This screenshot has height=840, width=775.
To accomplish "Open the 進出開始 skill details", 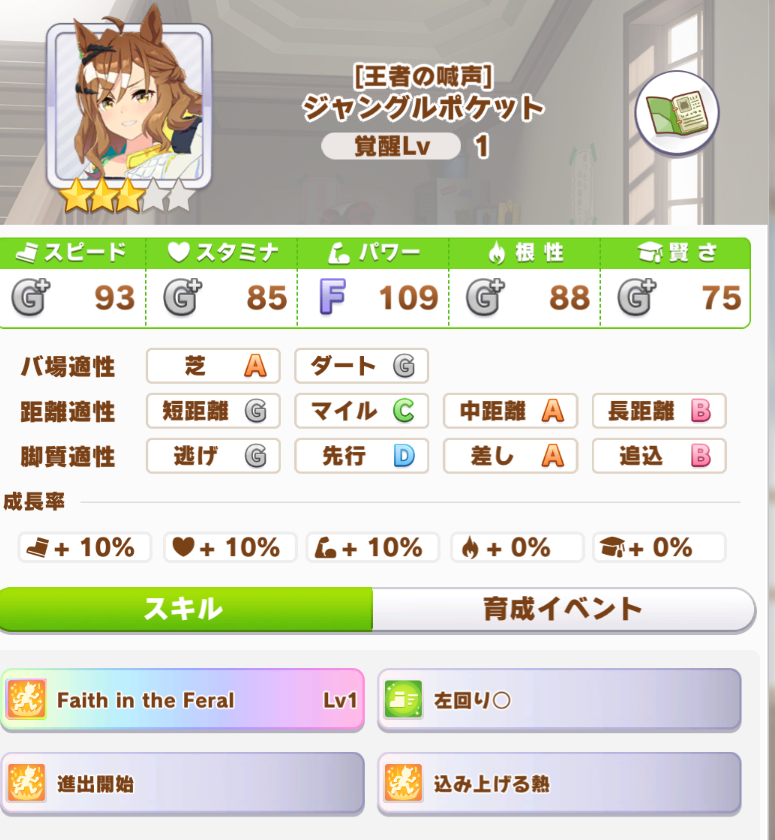I will (x=183, y=784).
